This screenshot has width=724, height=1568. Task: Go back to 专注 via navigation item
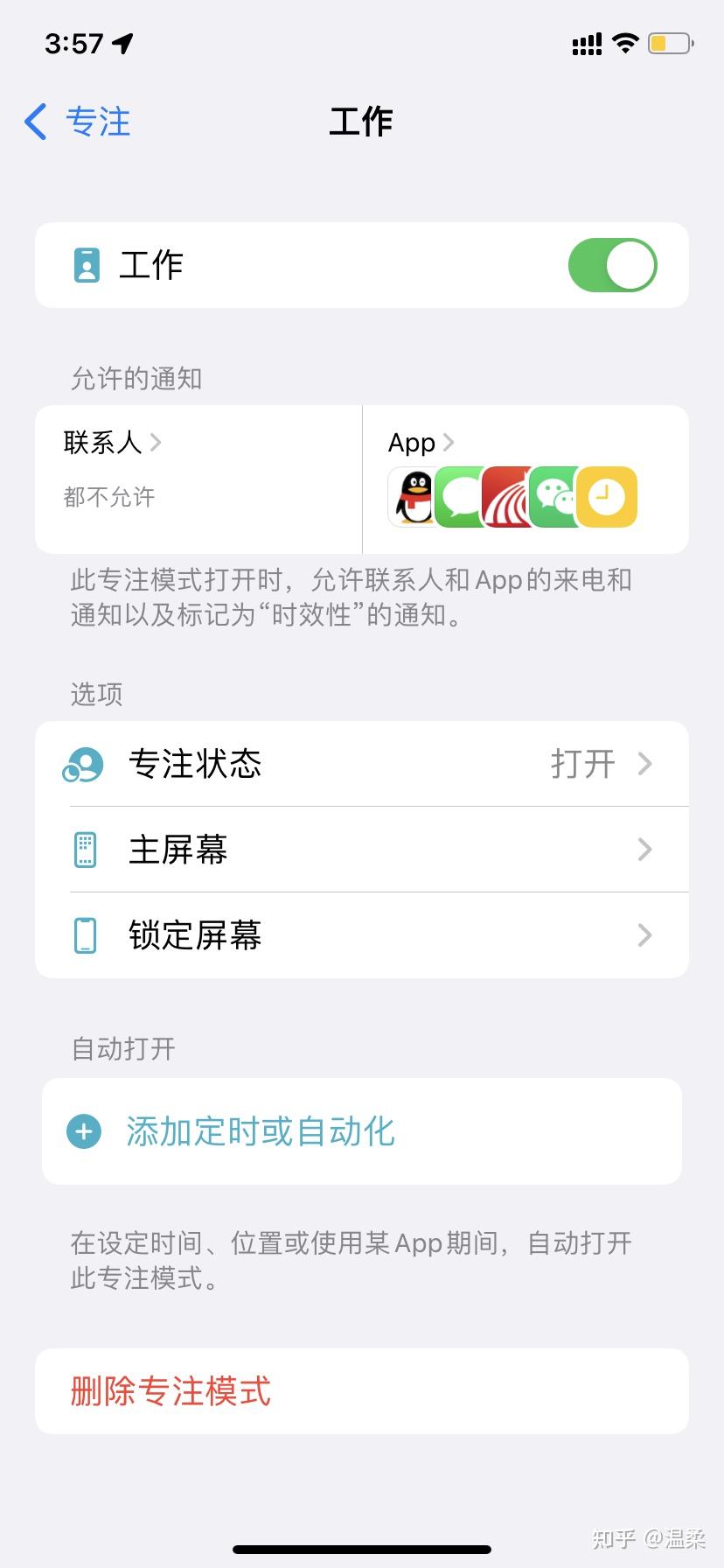tap(77, 123)
